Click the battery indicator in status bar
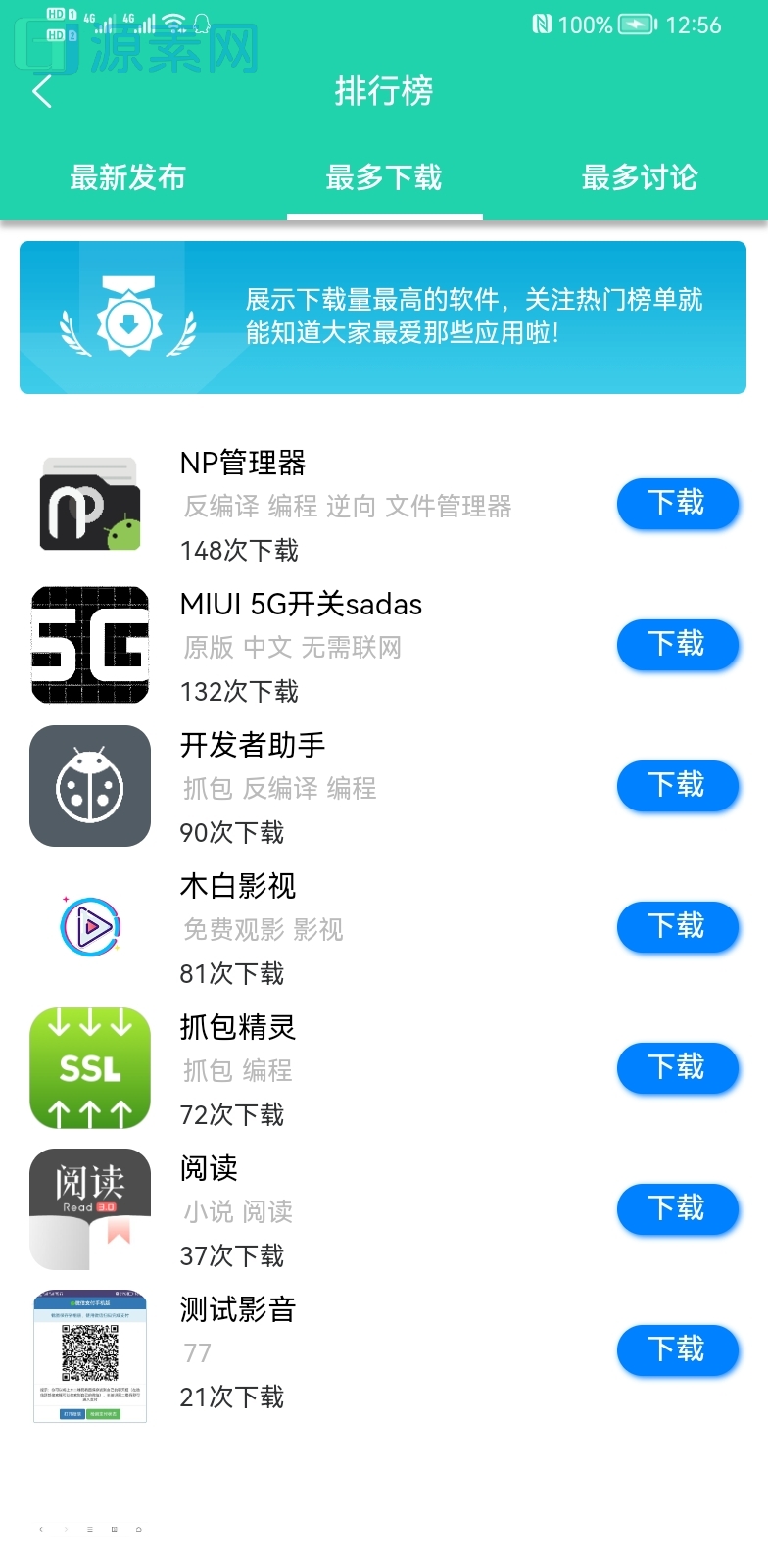This screenshot has width=768, height=1568. [637, 24]
